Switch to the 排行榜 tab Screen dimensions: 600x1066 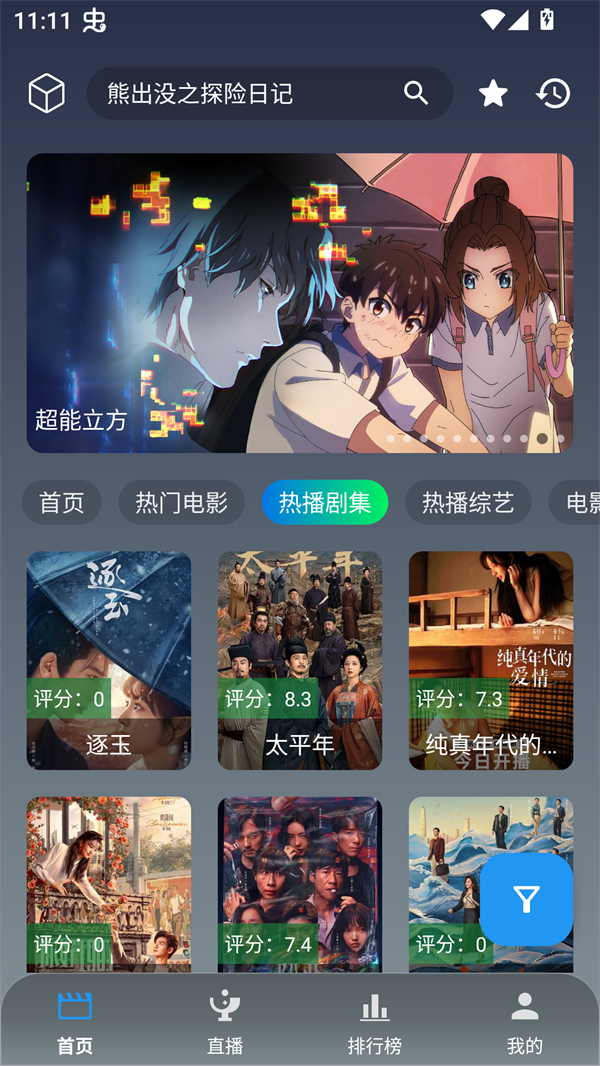point(375,1022)
